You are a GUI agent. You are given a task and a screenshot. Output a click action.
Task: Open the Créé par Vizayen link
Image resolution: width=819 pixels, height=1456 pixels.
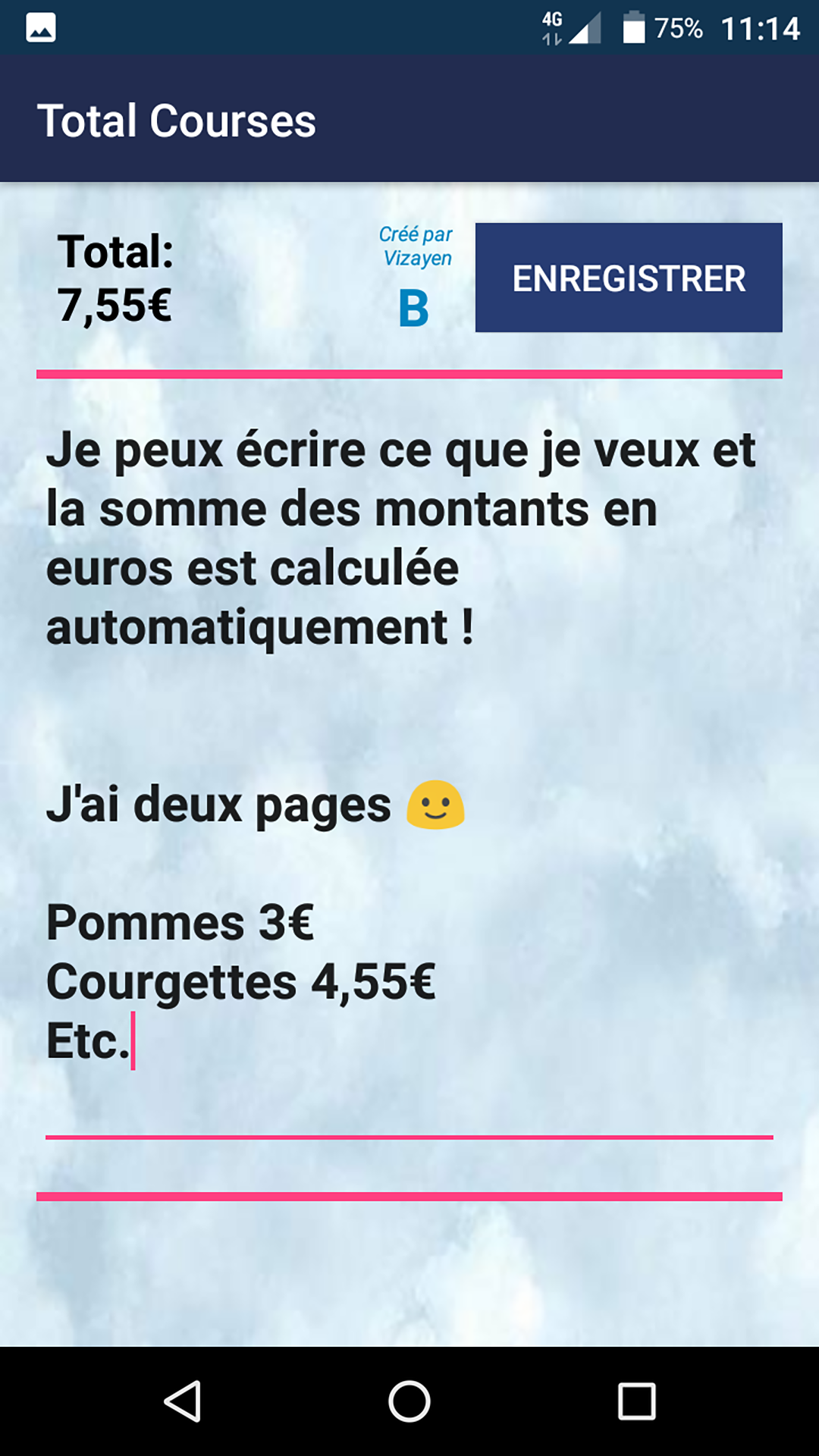(x=416, y=246)
